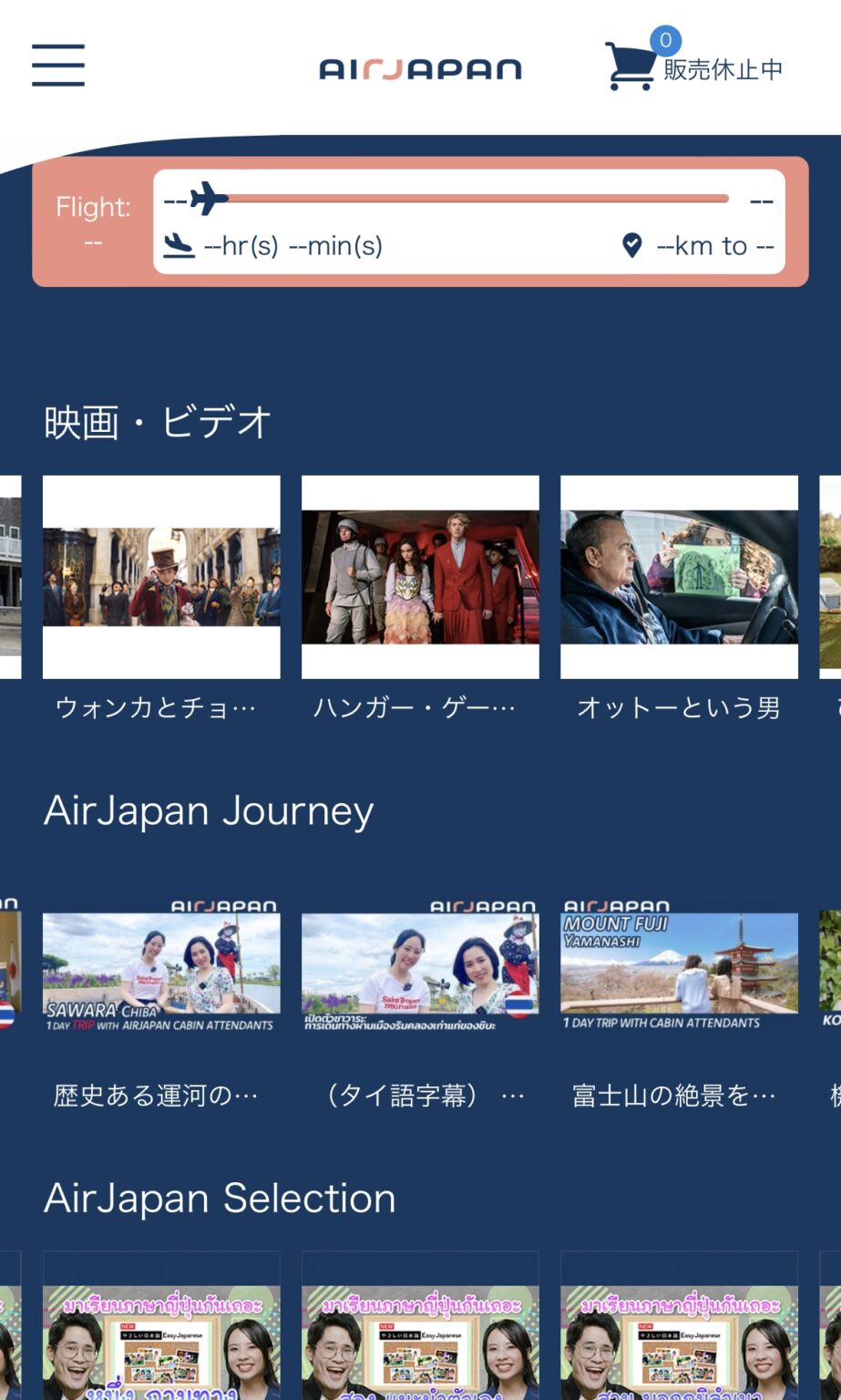Tap the airplane icon on the flight tracker

pyautogui.click(x=208, y=199)
